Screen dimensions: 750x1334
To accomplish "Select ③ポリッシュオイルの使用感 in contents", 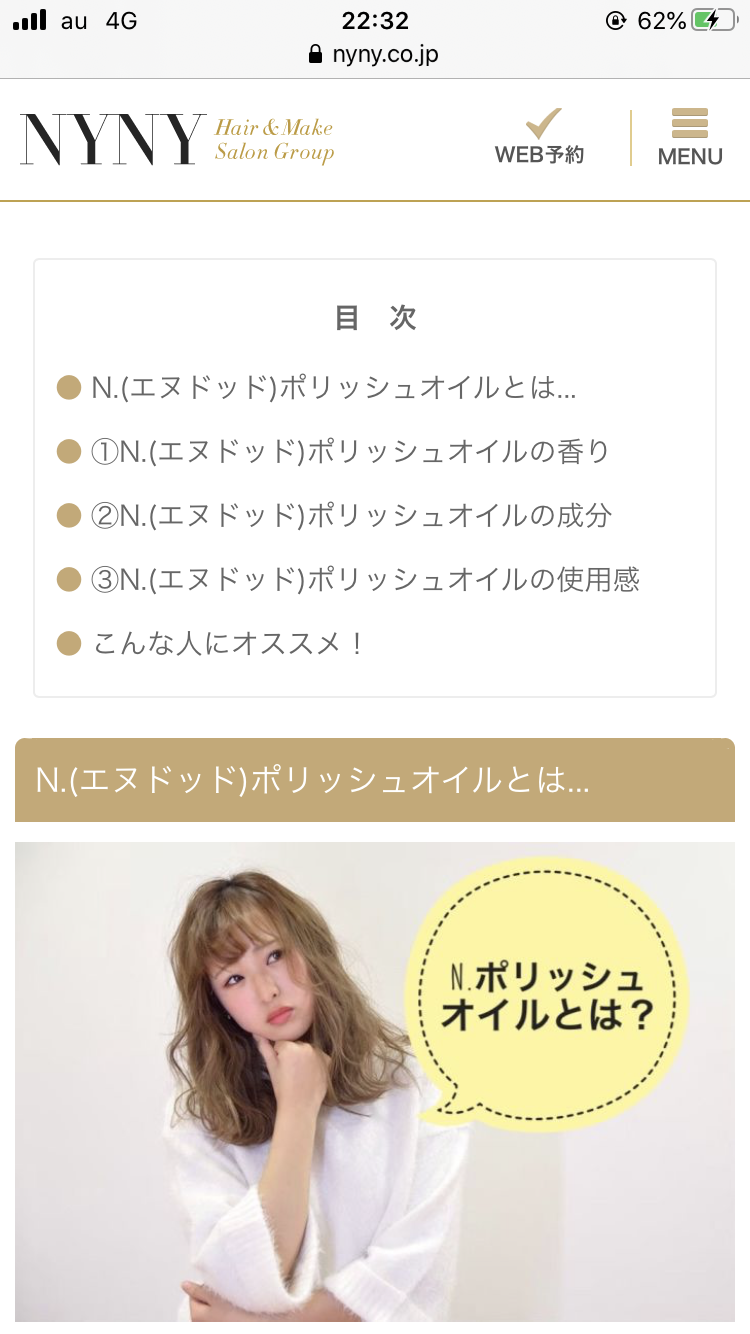I will (365, 579).
